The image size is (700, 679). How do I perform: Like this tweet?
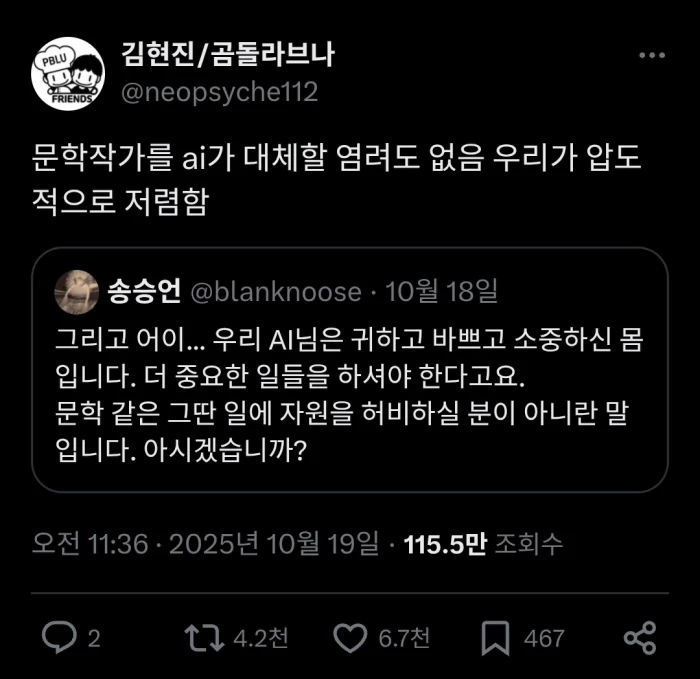click(351, 637)
